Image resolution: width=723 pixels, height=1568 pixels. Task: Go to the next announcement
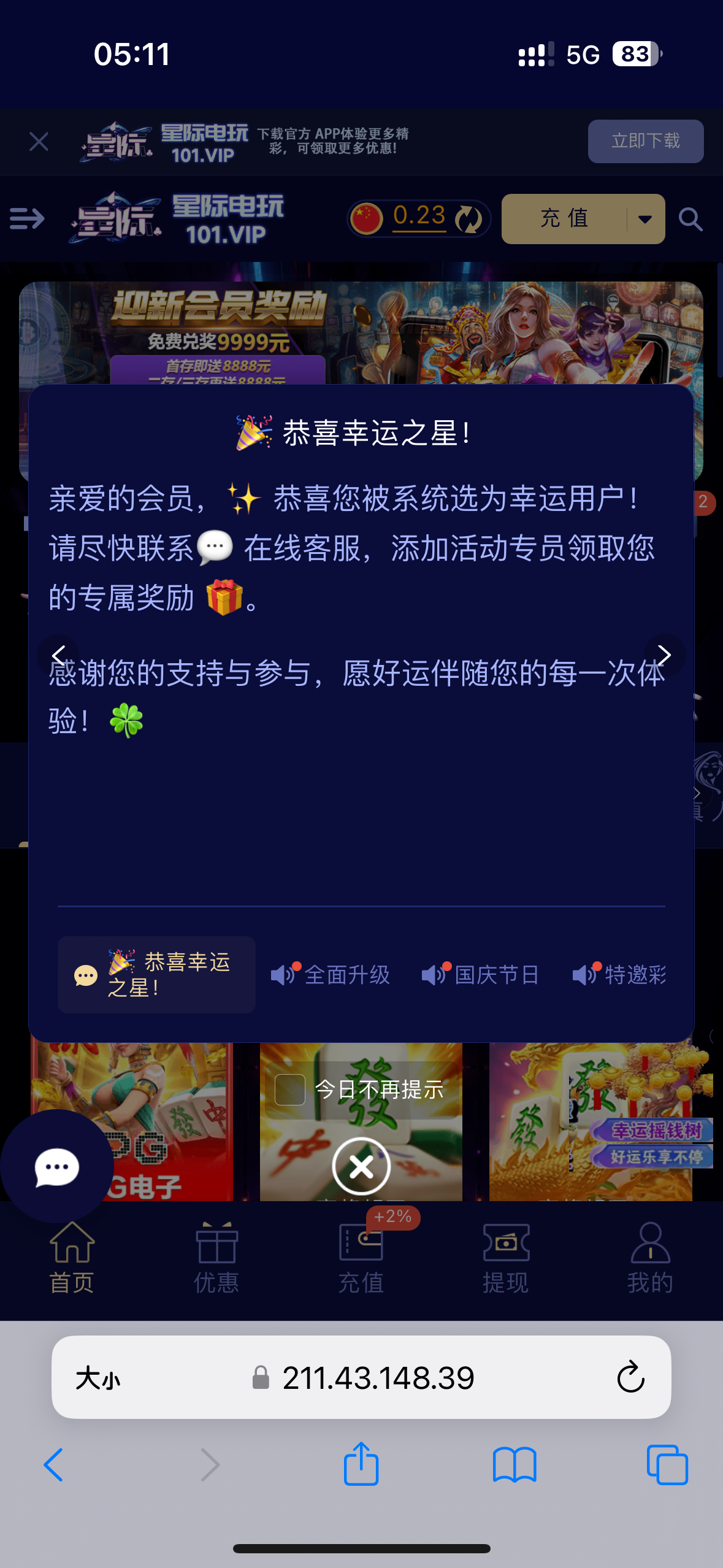tap(664, 655)
